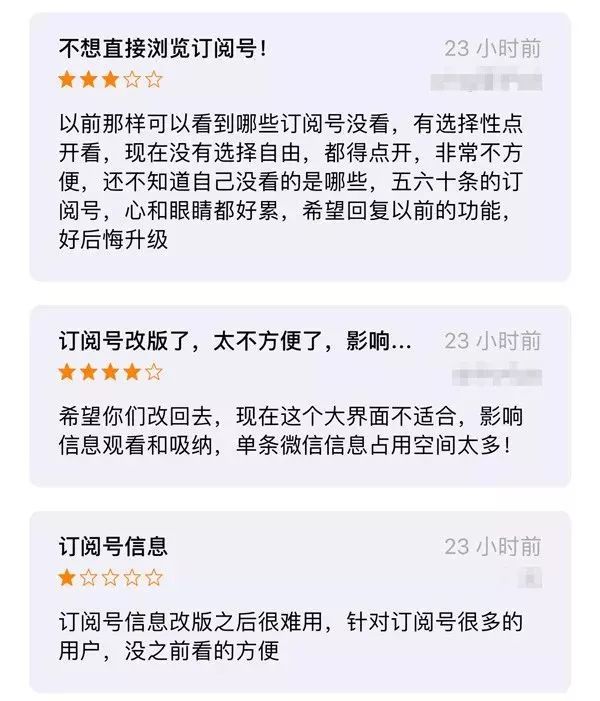Open the review about 订阅号改版了,太不方便了
The height and width of the screenshot is (701, 600).
[x=235, y=341]
